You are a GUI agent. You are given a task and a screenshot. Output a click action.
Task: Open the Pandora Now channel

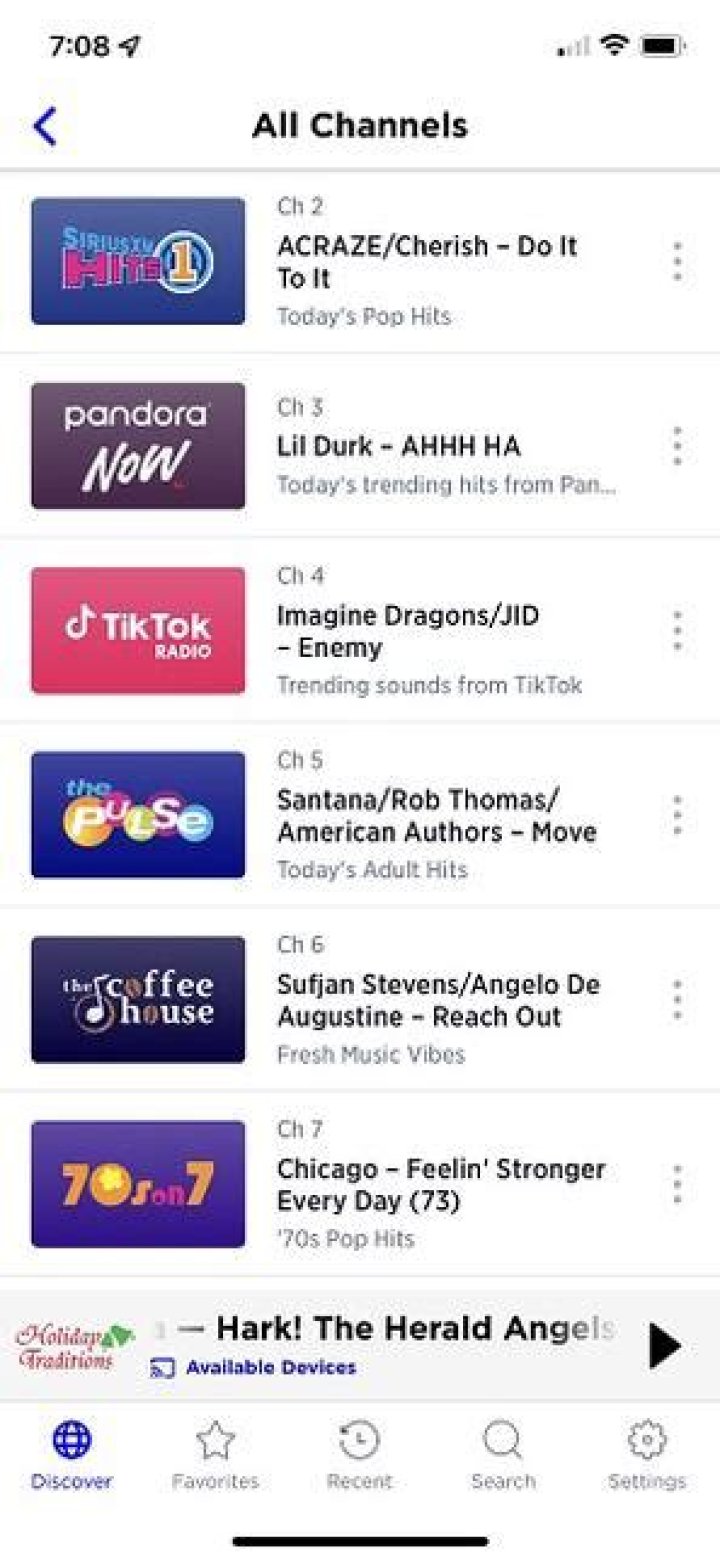click(138, 446)
